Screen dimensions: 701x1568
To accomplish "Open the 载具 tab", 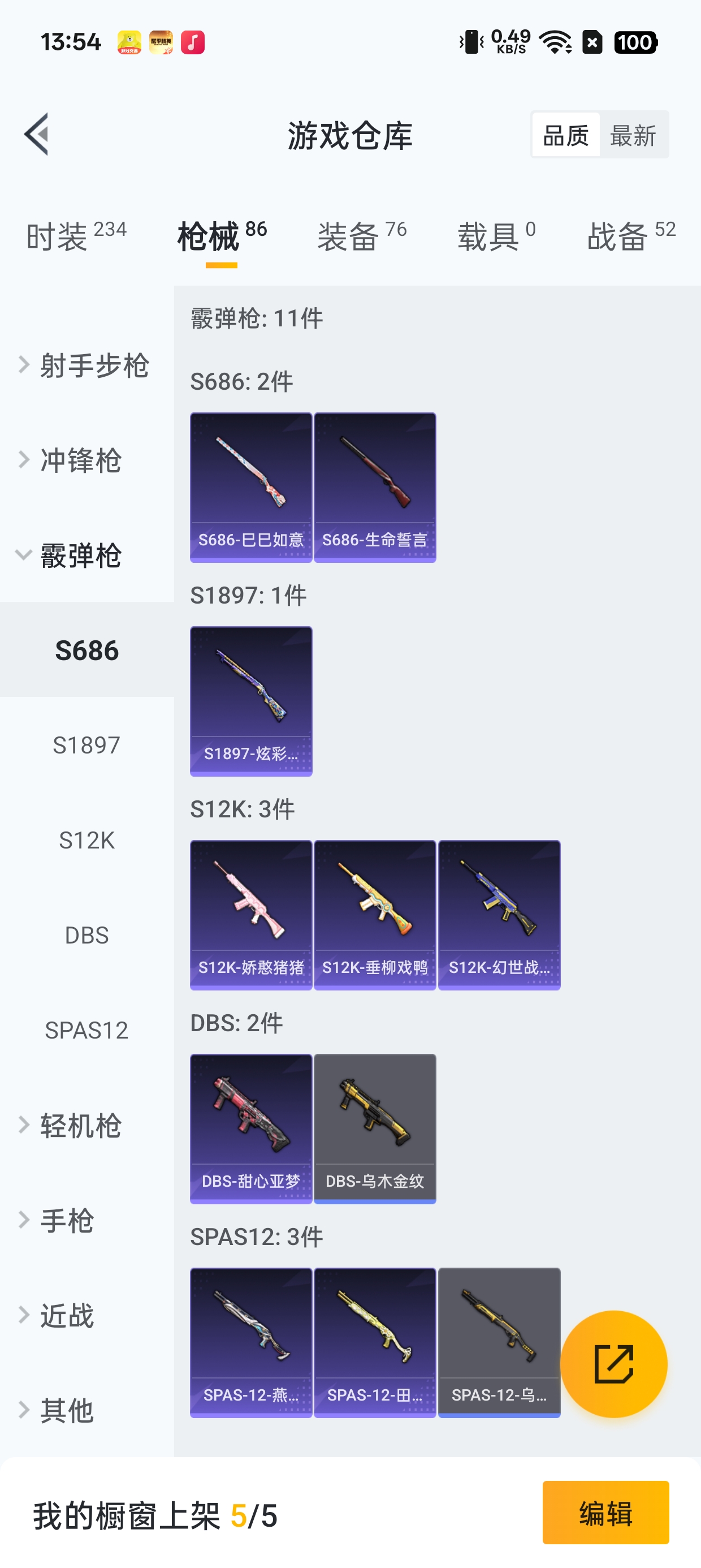I will [496, 236].
